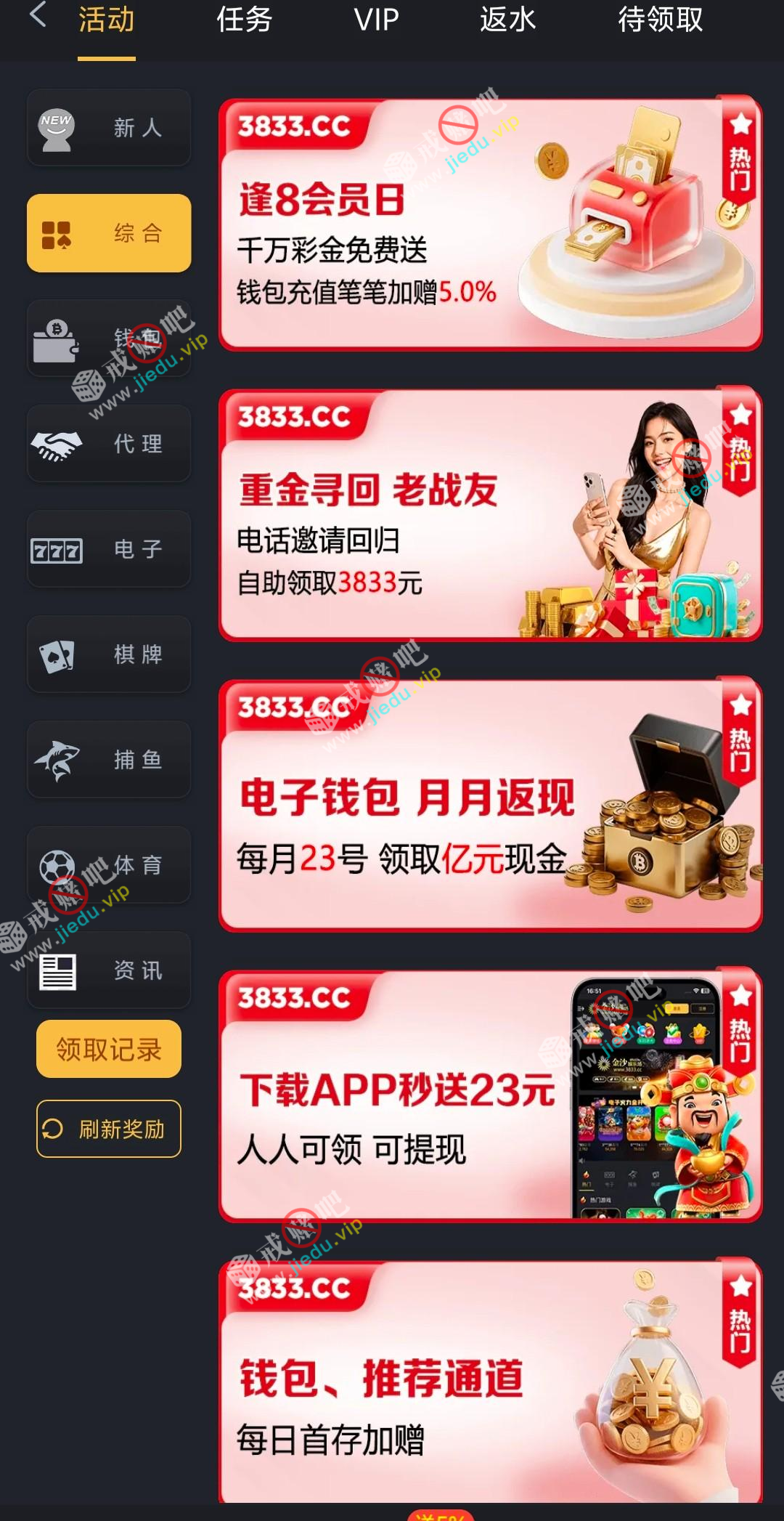Screen dimensions: 784x1521
Task: Select the 棋牌 category
Action: point(109,654)
